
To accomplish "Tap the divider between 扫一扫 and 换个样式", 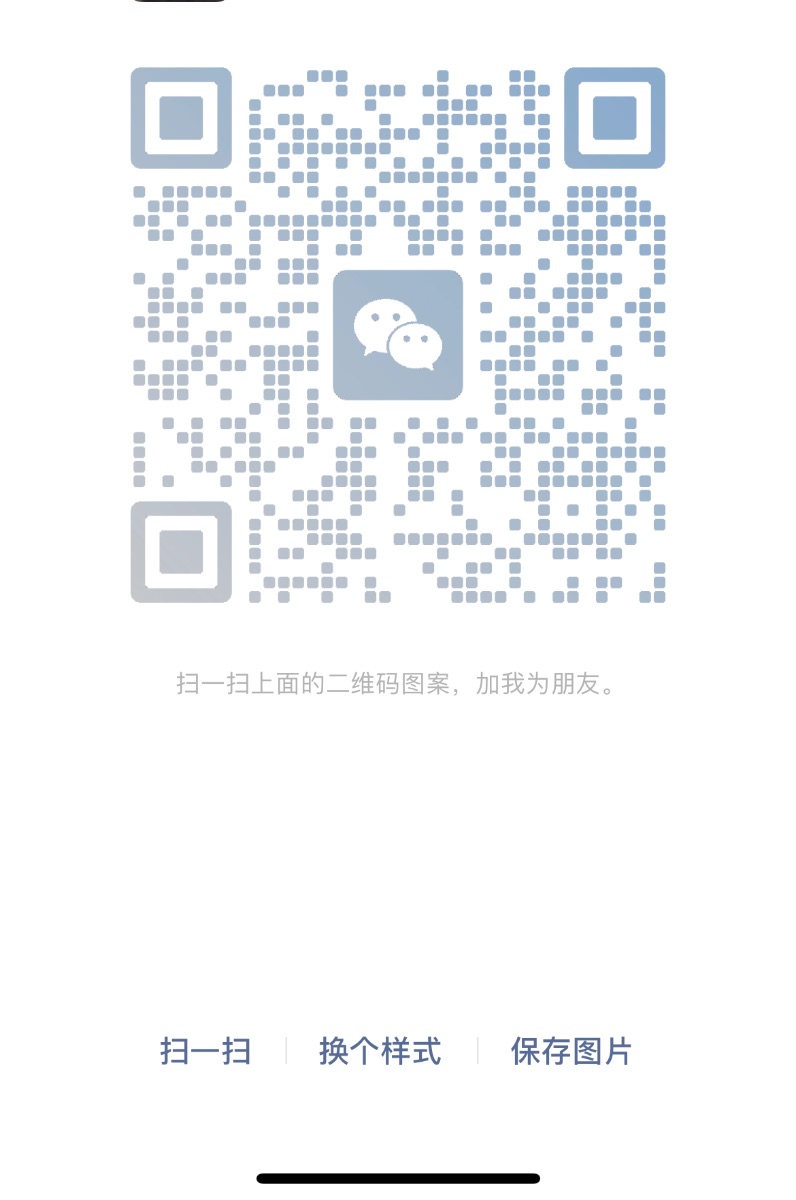I will click(288, 1052).
